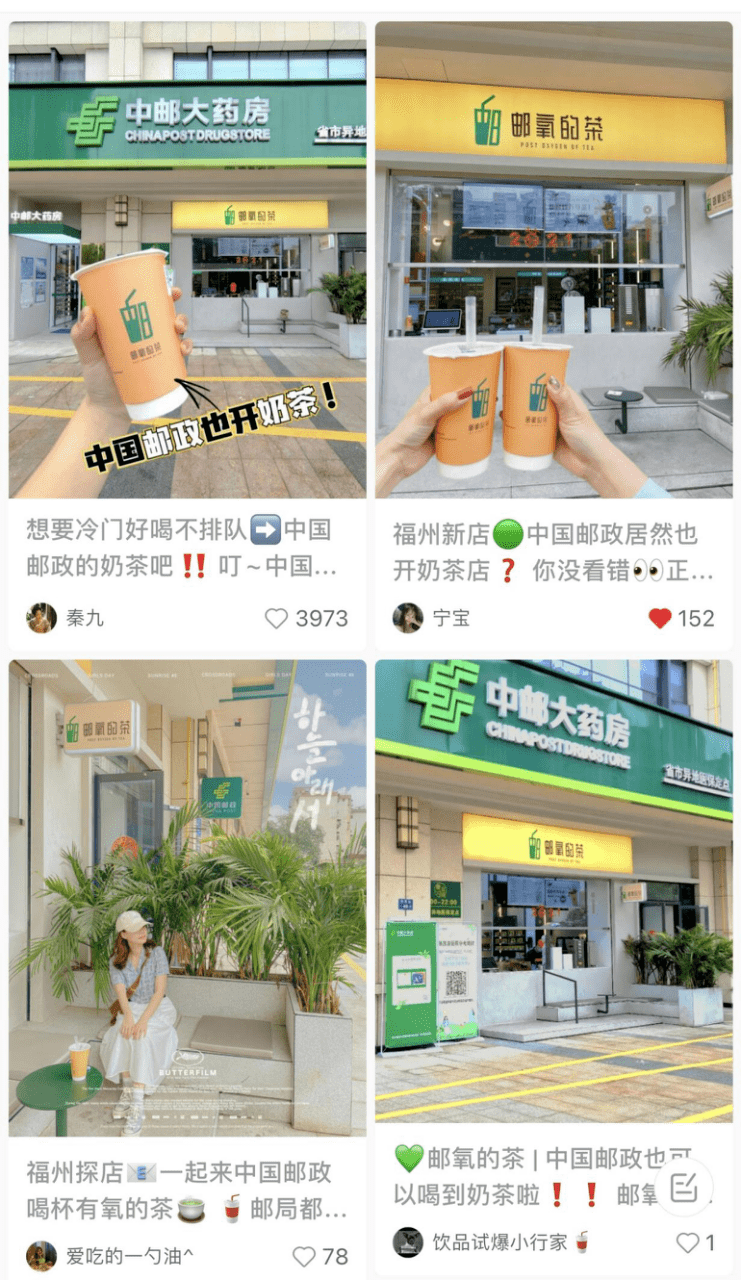Unlike 宁宝's post with 152 likes

pyautogui.click(x=659, y=619)
